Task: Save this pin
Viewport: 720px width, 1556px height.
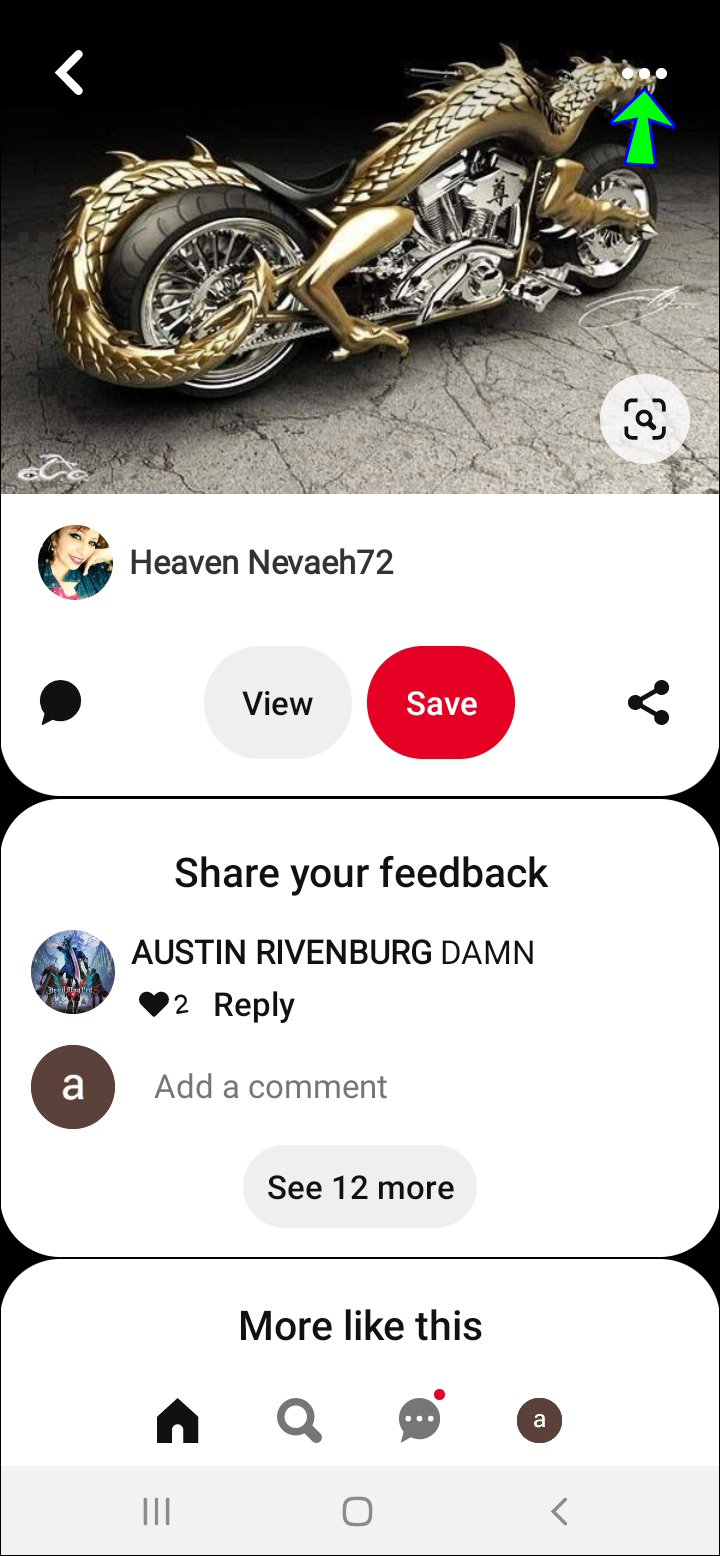Action: tap(441, 703)
